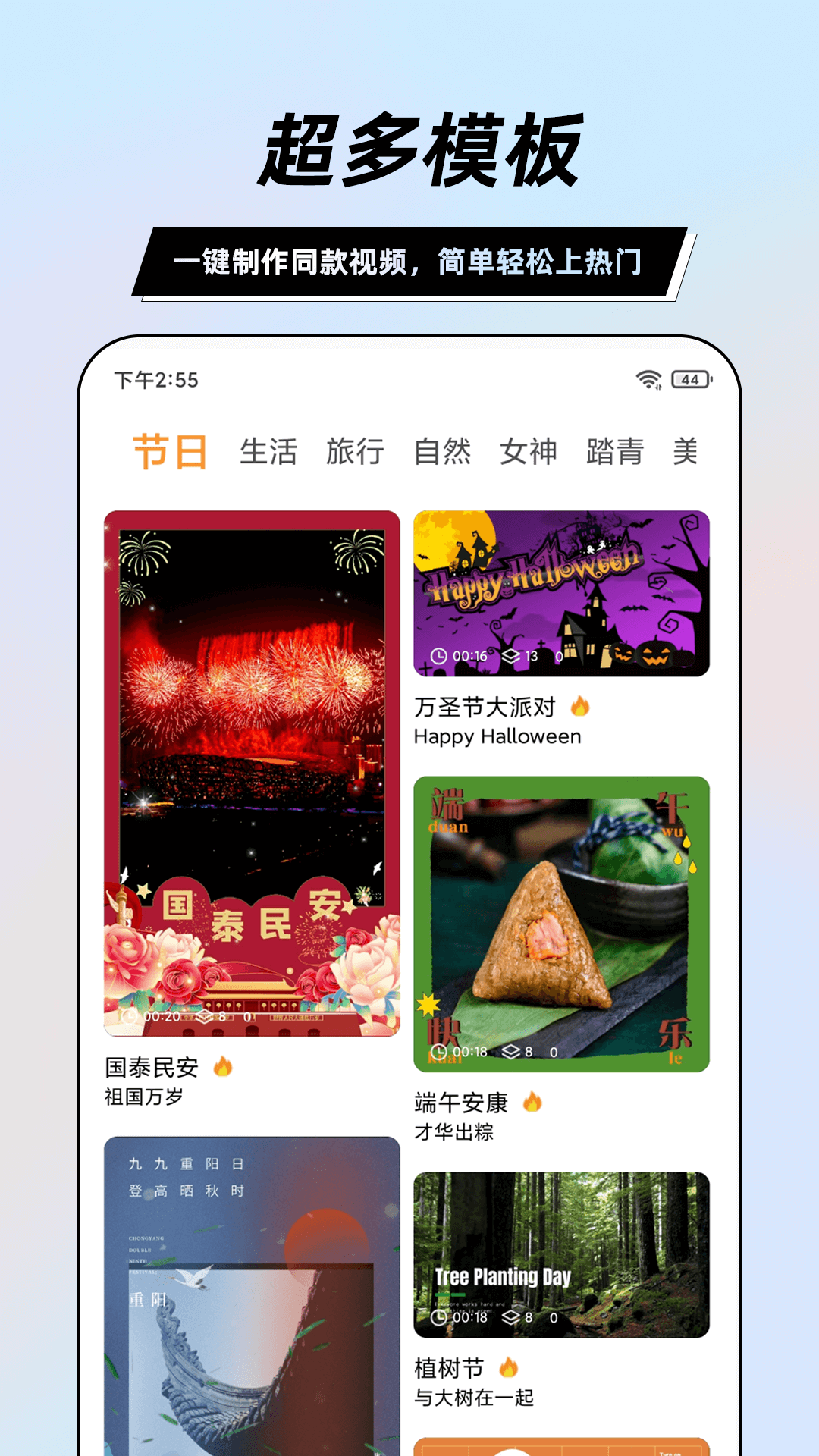Viewport: 819px width, 1456px height.
Task: Click the Wi-Fi status icon
Action: (x=647, y=379)
